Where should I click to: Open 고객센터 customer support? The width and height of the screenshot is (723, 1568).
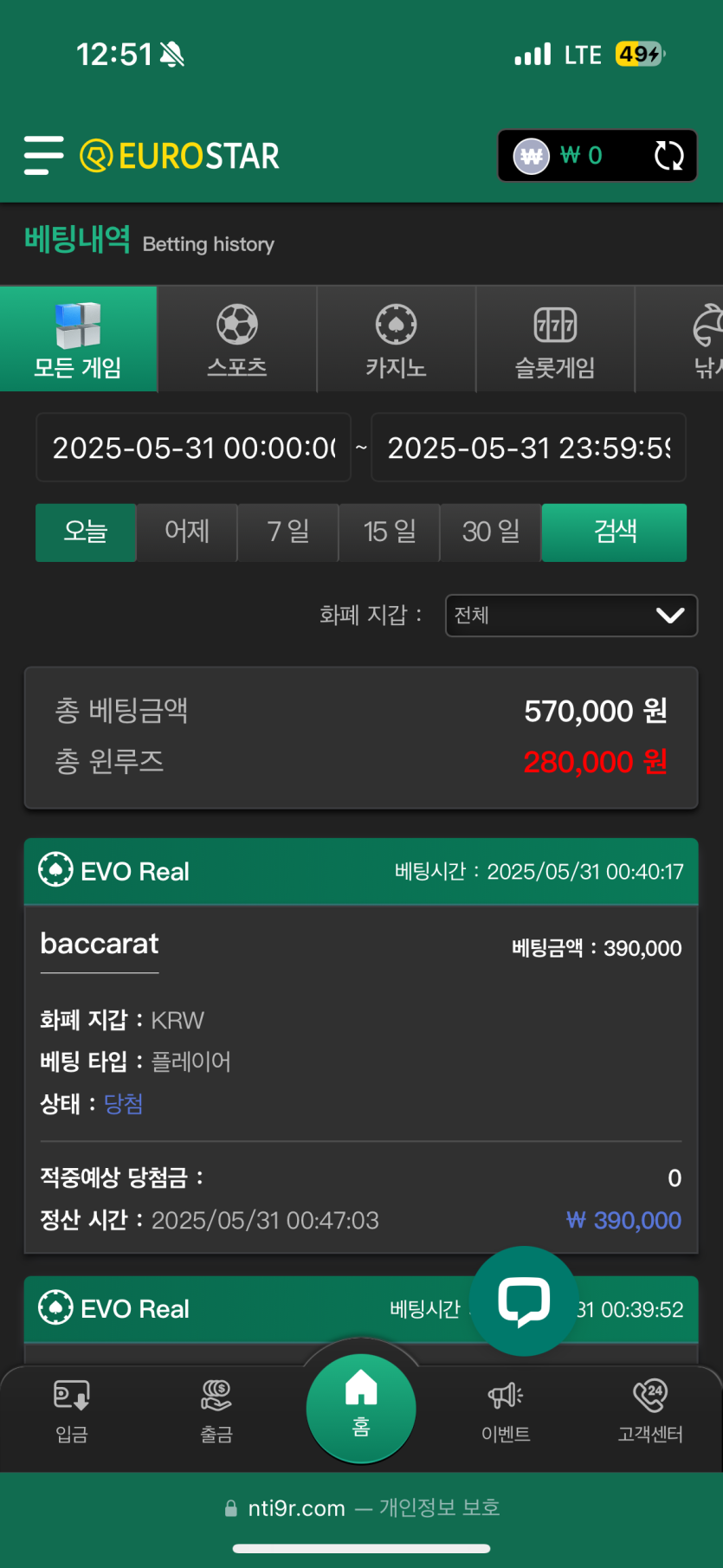pos(650,1411)
